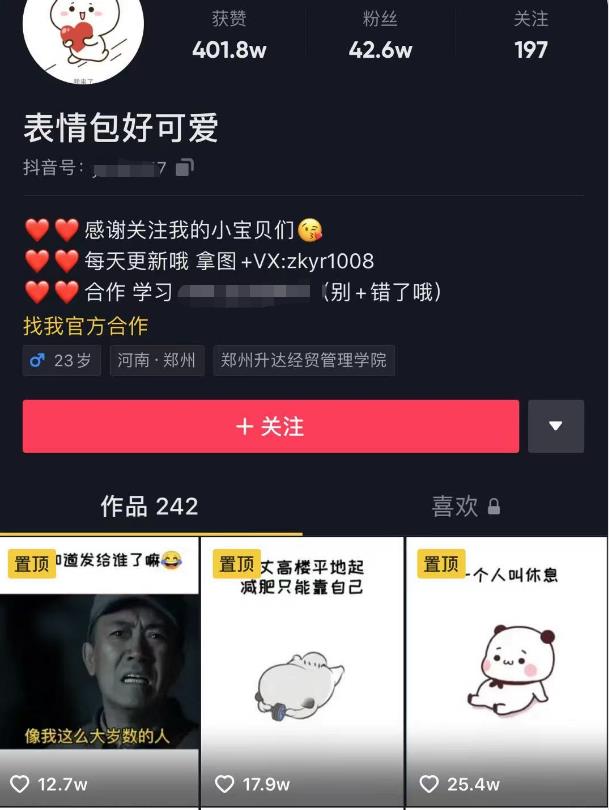Viewport: 609px width, 810px height.
Task: Copy the 抖音号 with the copy icon
Action: pyautogui.click(x=184, y=168)
